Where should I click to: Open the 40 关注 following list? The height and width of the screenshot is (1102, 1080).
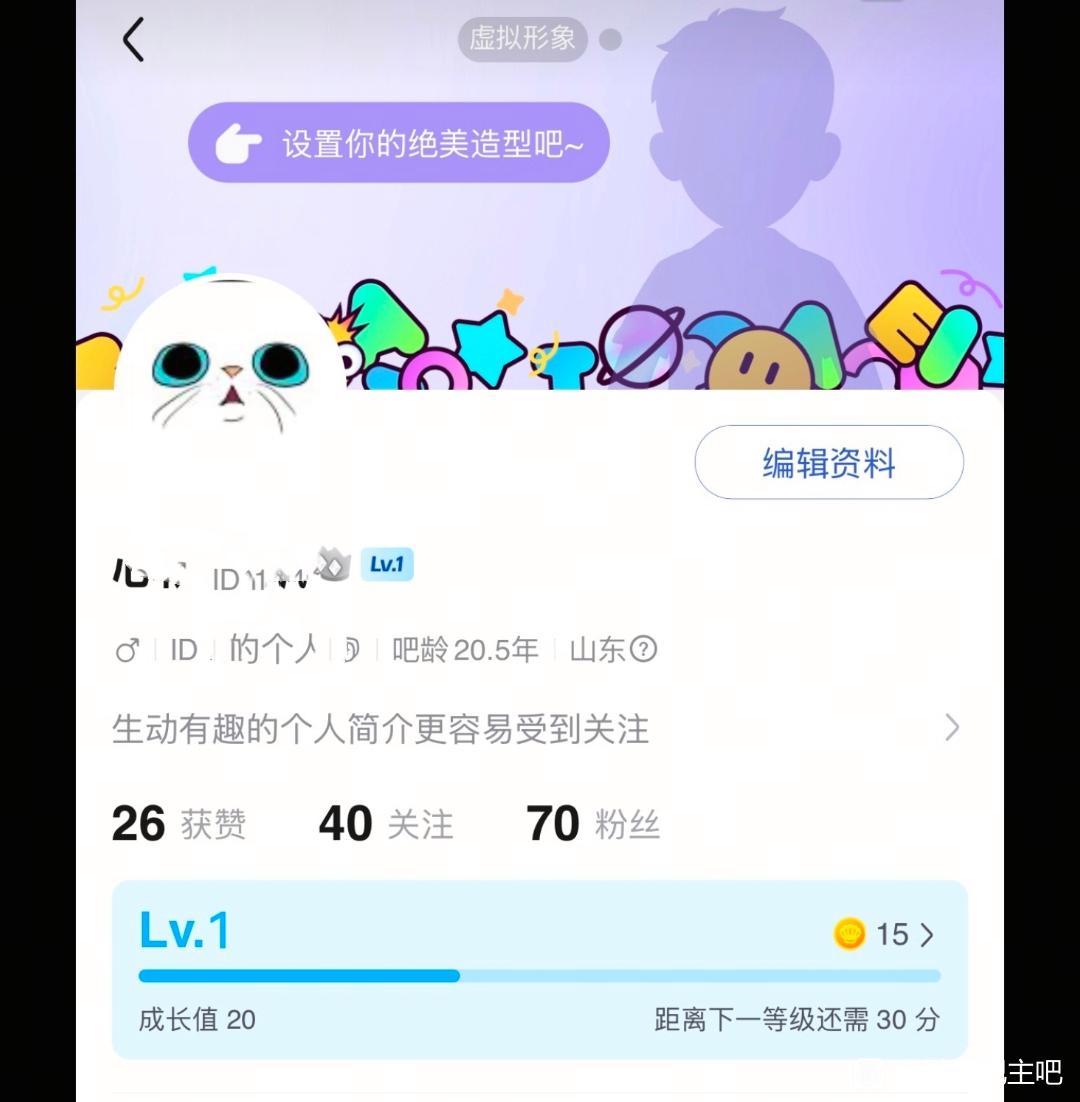[386, 824]
